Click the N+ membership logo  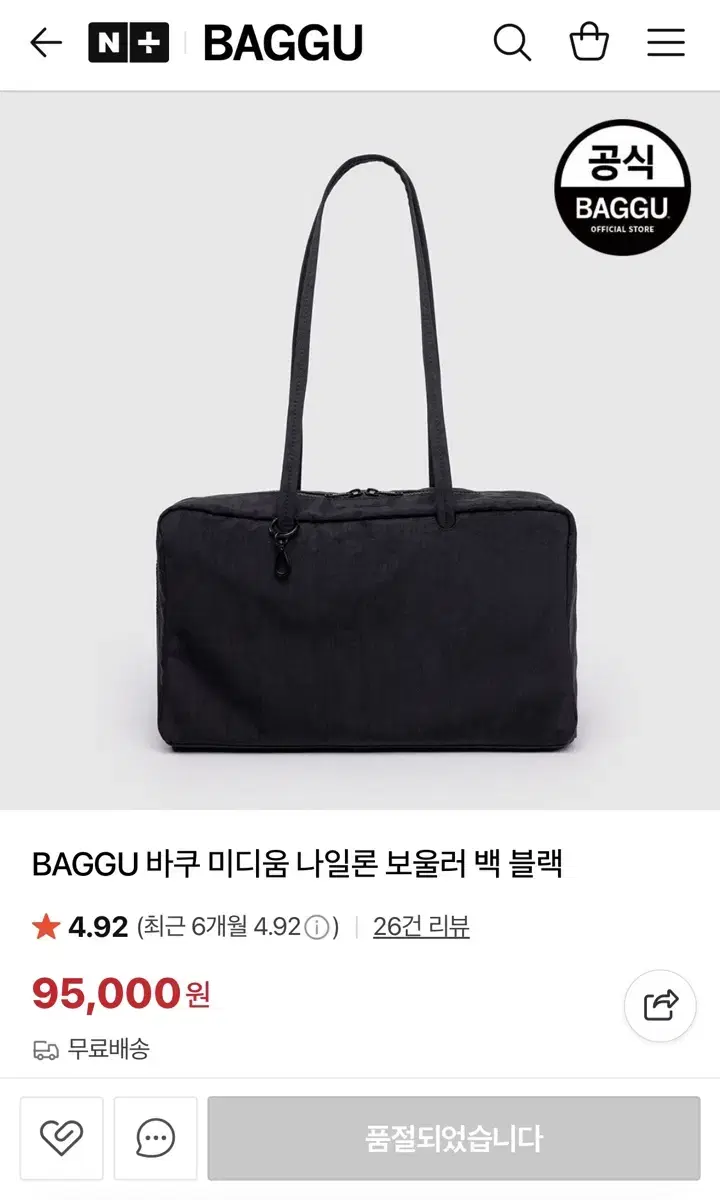click(133, 42)
